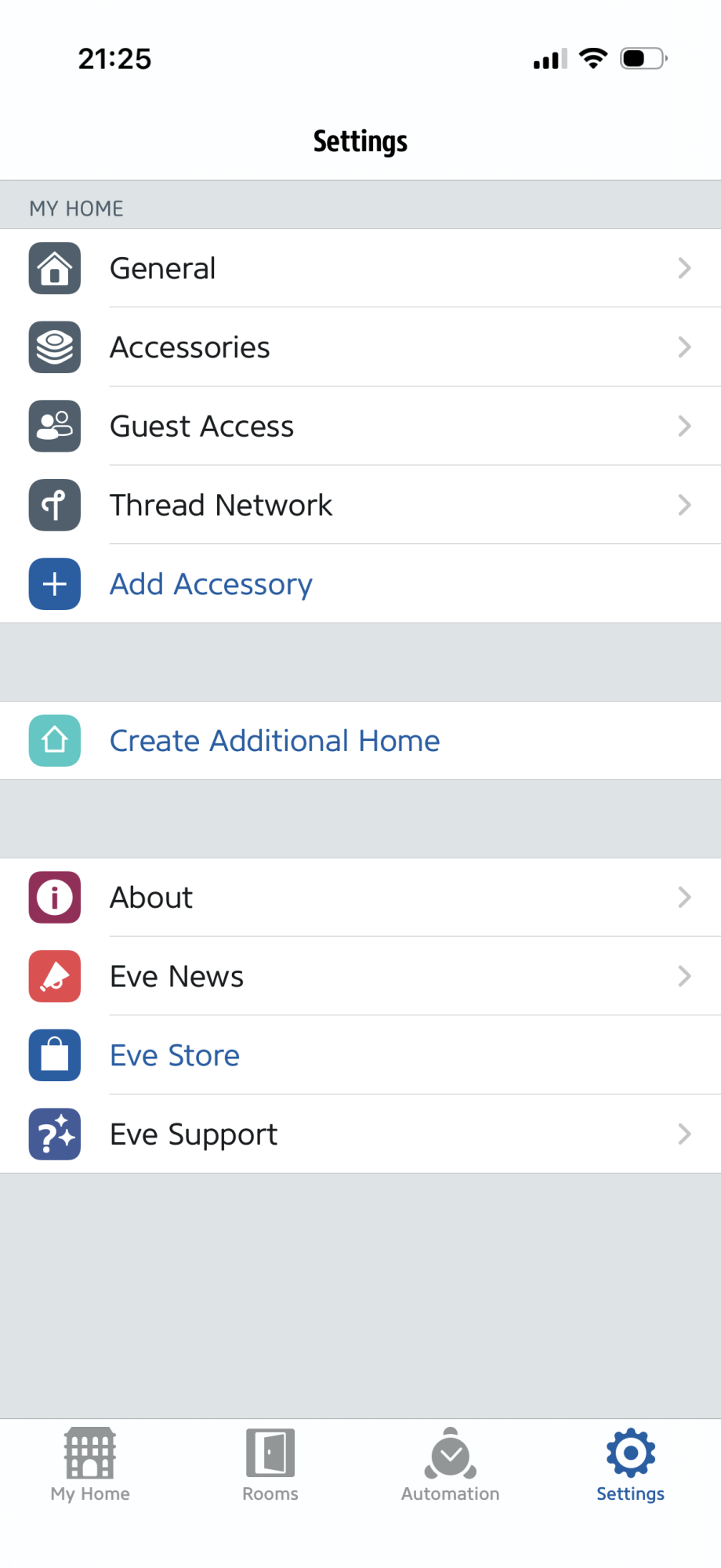Open the About info icon
Screen dimensions: 721x1568
[53, 897]
